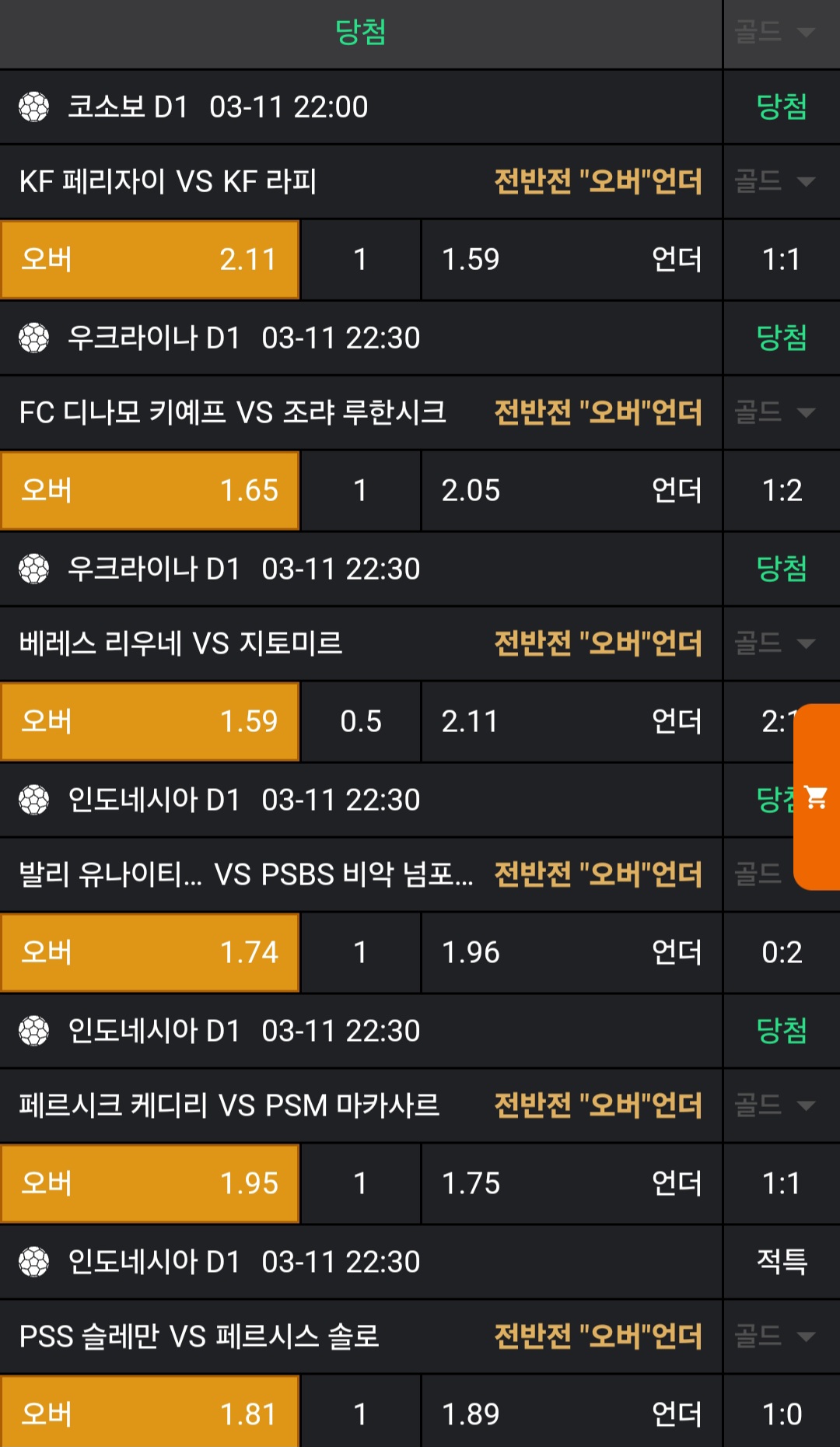Select 오버 1.74 for 발리 유나이티드 match
Screen dimensions: 840x1447
pyautogui.click(x=150, y=953)
